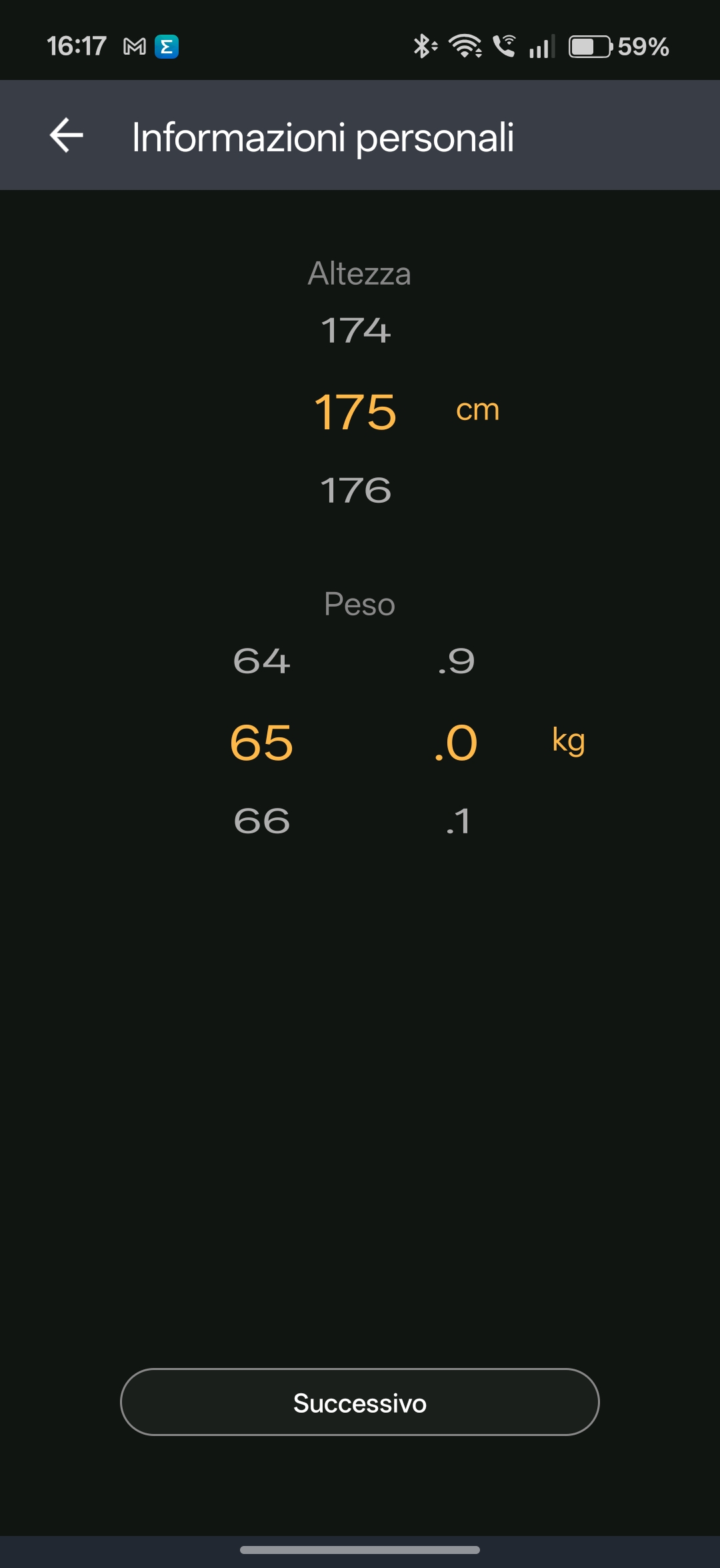Select 176 in the height picker

[355, 491]
